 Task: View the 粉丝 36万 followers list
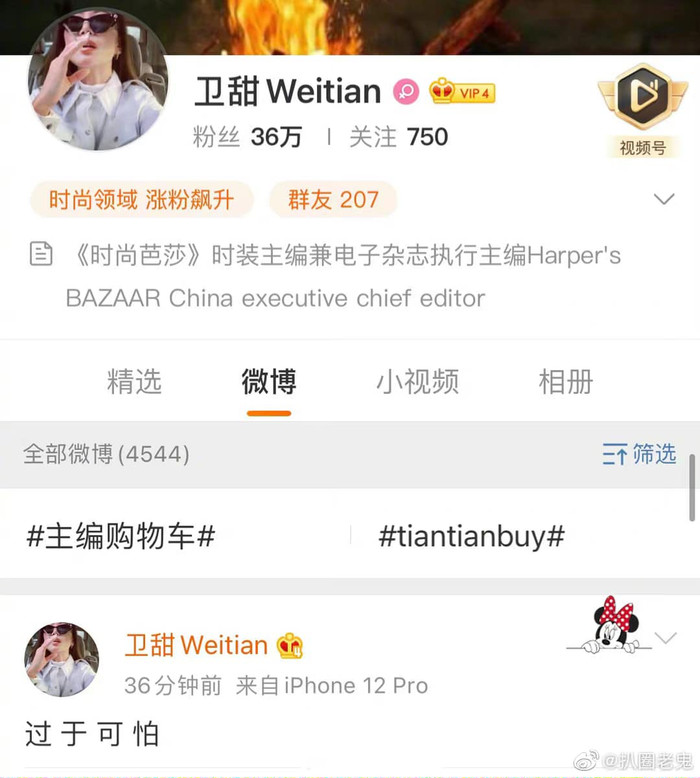click(247, 137)
